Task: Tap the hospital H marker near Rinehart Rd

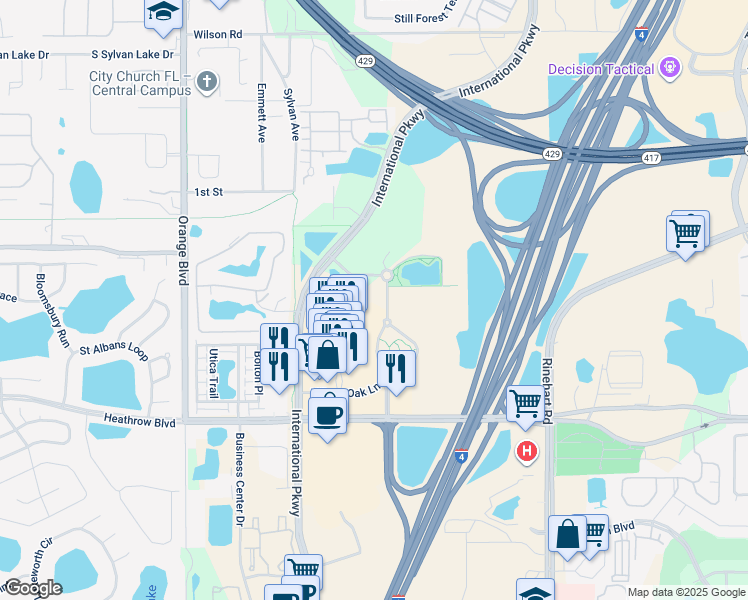Action: (x=527, y=451)
